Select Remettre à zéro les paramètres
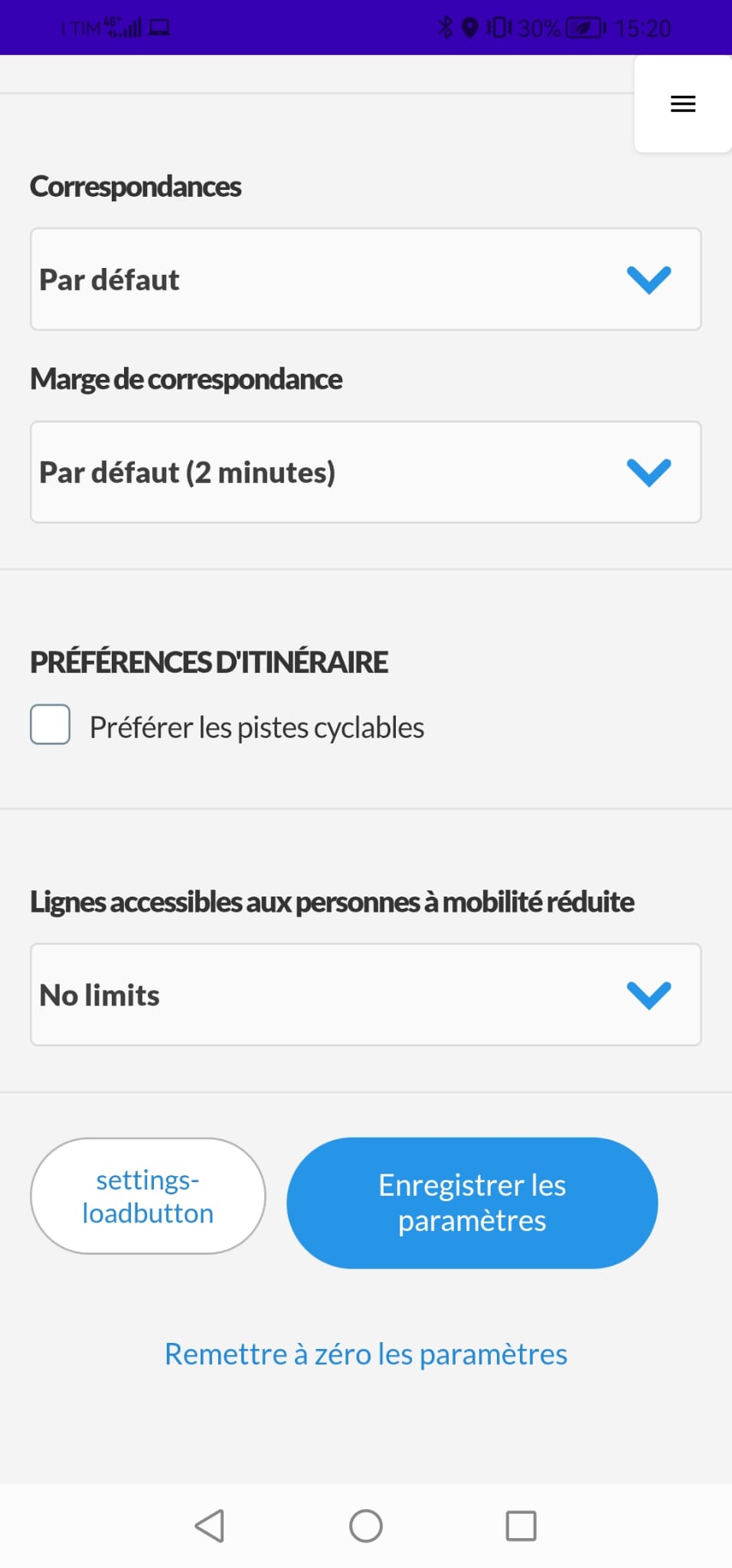The width and height of the screenshot is (732, 1568). pyautogui.click(x=365, y=1354)
